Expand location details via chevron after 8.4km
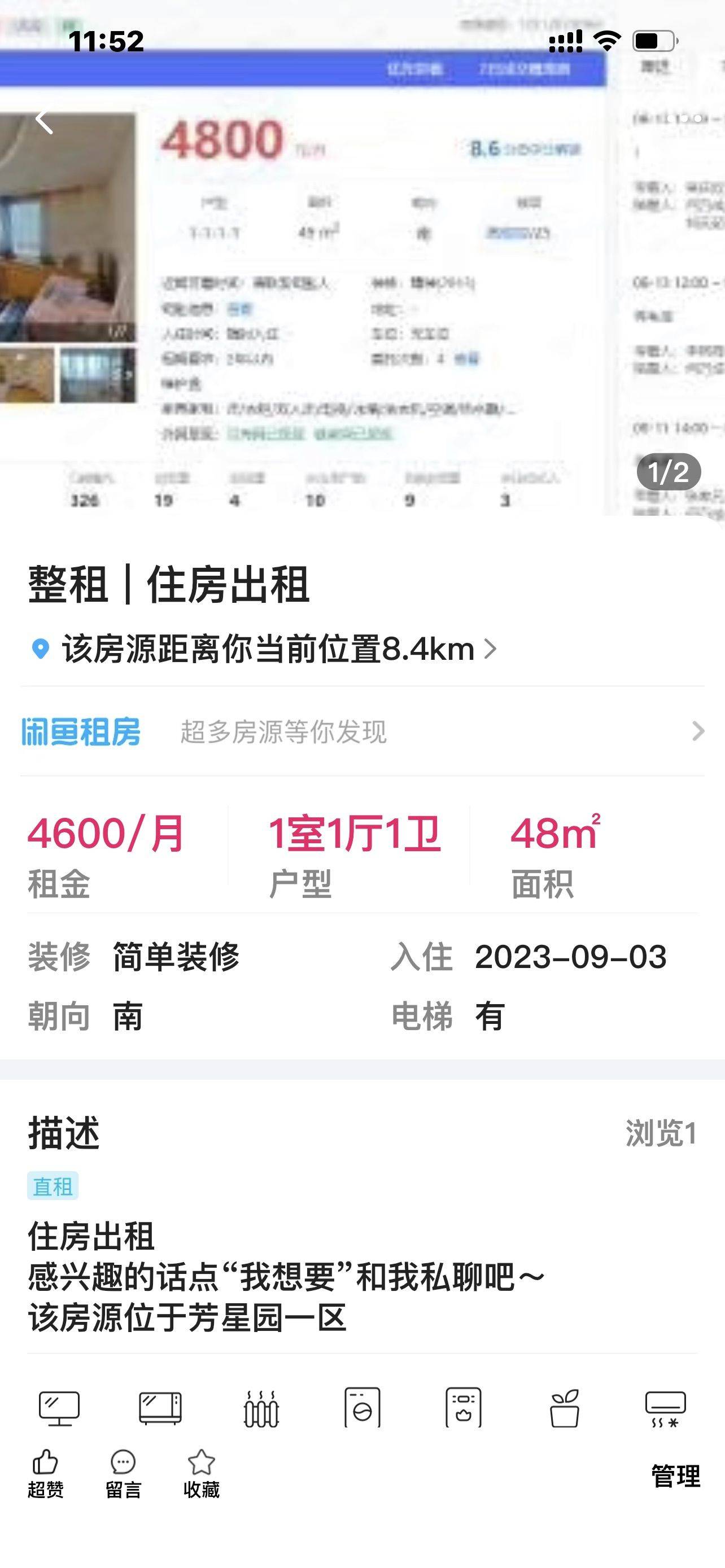Viewport: 725px width, 1568px height. pyautogui.click(x=491, y=650)
